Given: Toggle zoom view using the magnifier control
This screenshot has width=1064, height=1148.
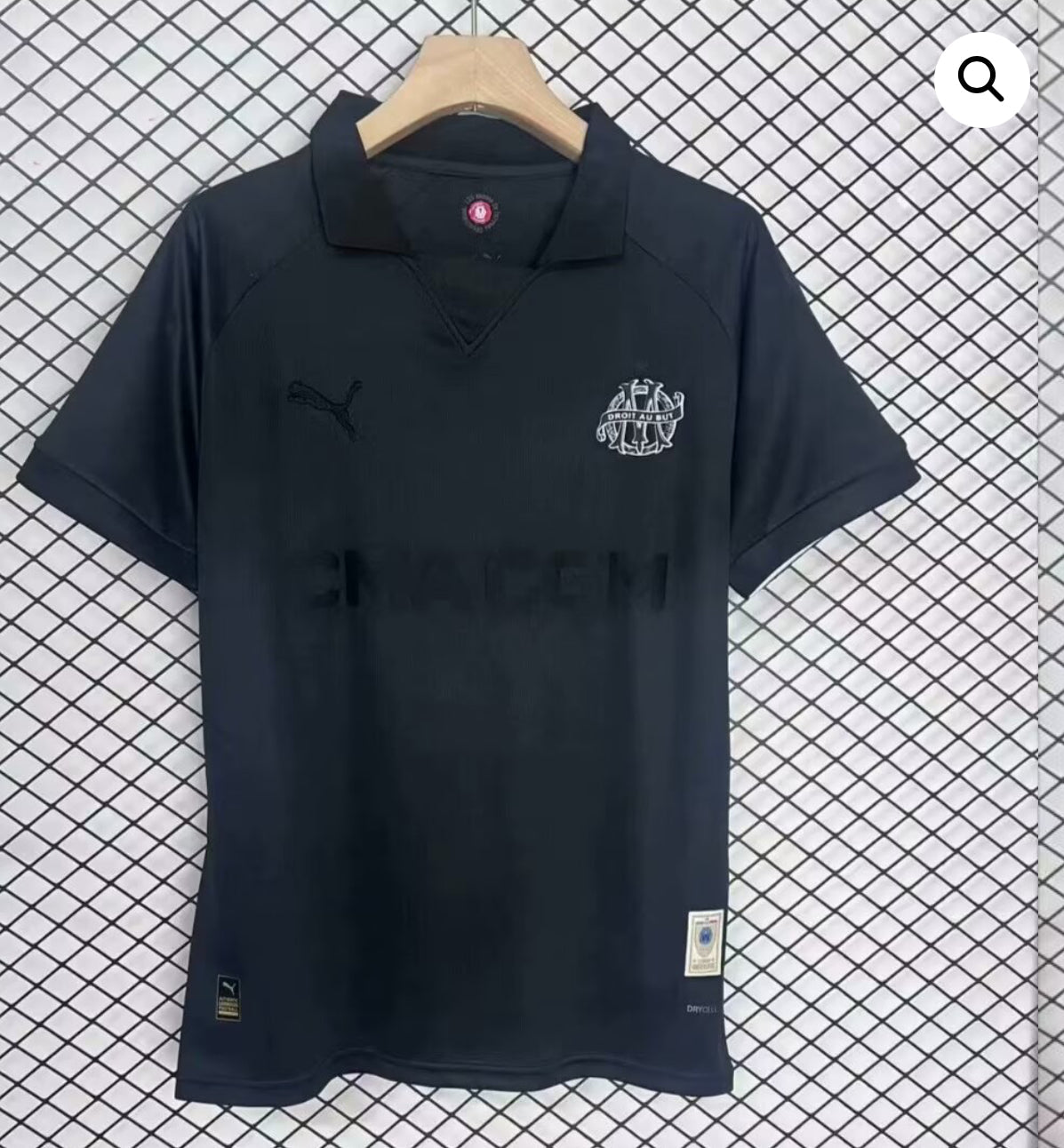Looking at the screenshot, I should [x=980, y=81].
